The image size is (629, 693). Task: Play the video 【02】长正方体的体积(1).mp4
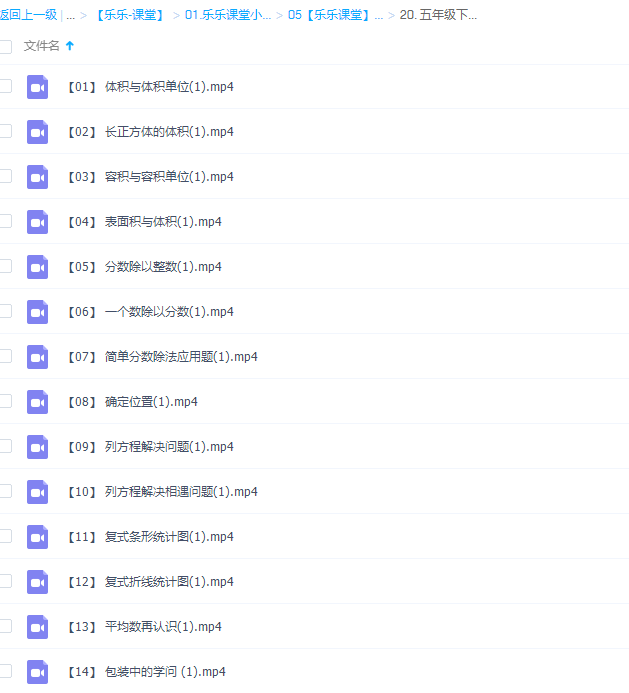168,132
